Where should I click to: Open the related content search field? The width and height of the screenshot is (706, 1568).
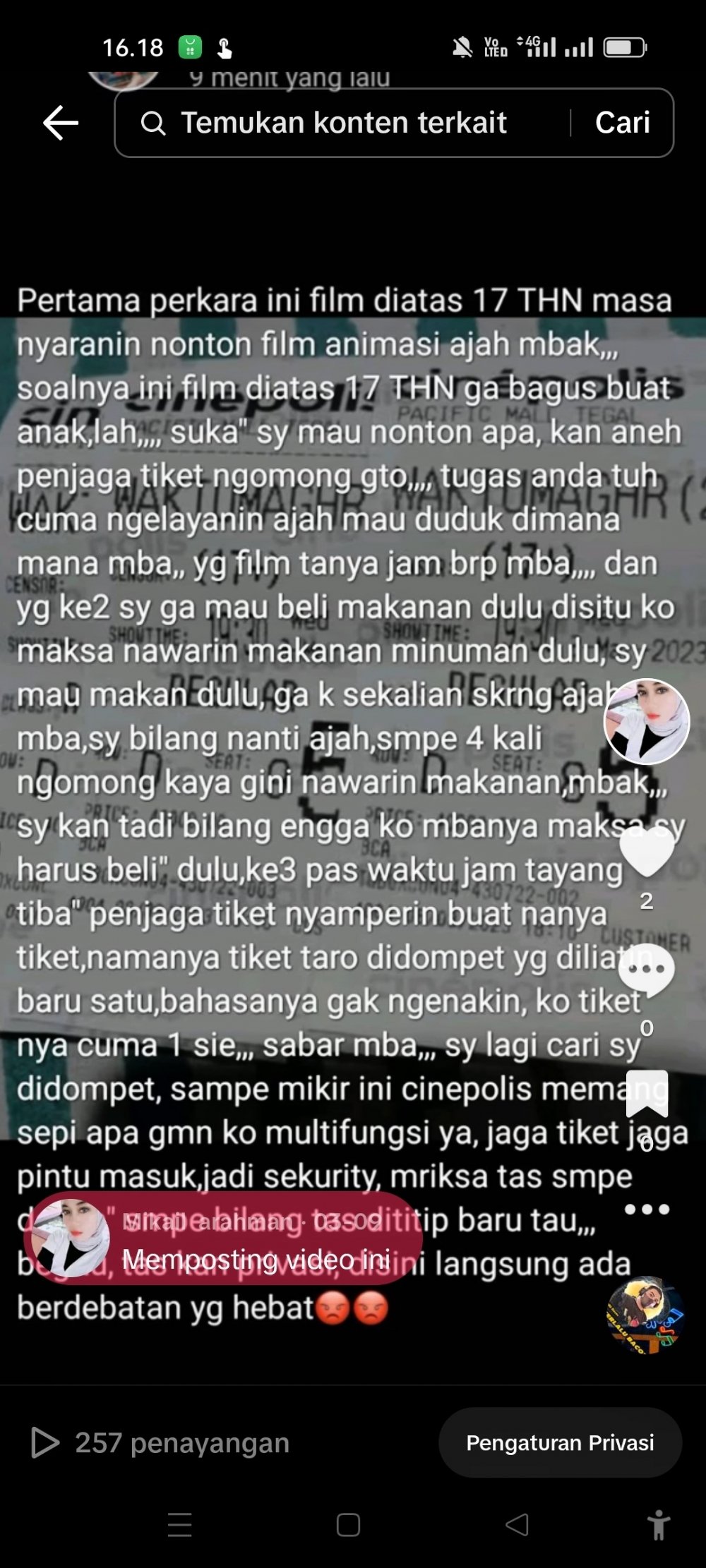(x=342, y=123)
